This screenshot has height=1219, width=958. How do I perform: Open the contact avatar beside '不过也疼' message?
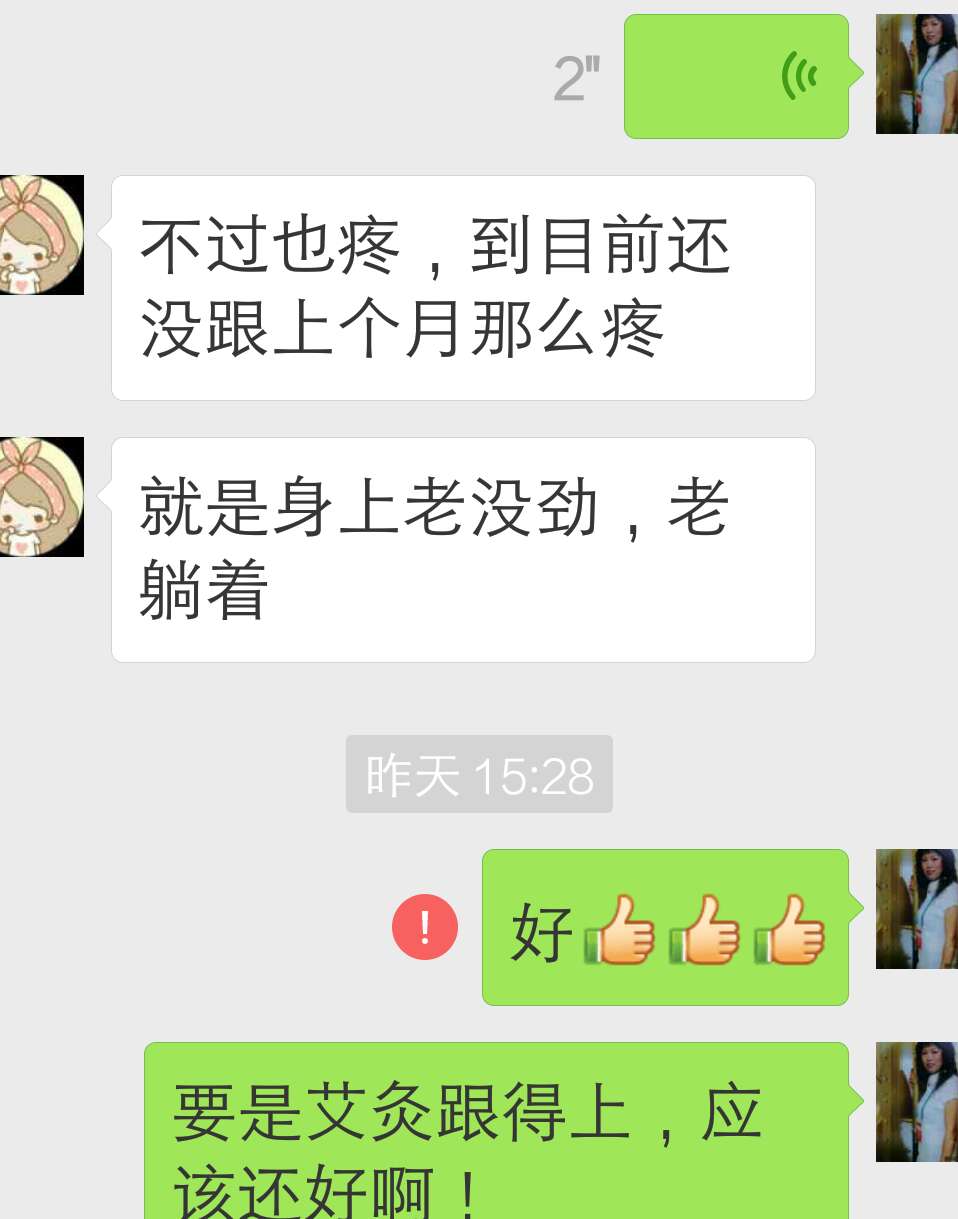click(42, 235)
